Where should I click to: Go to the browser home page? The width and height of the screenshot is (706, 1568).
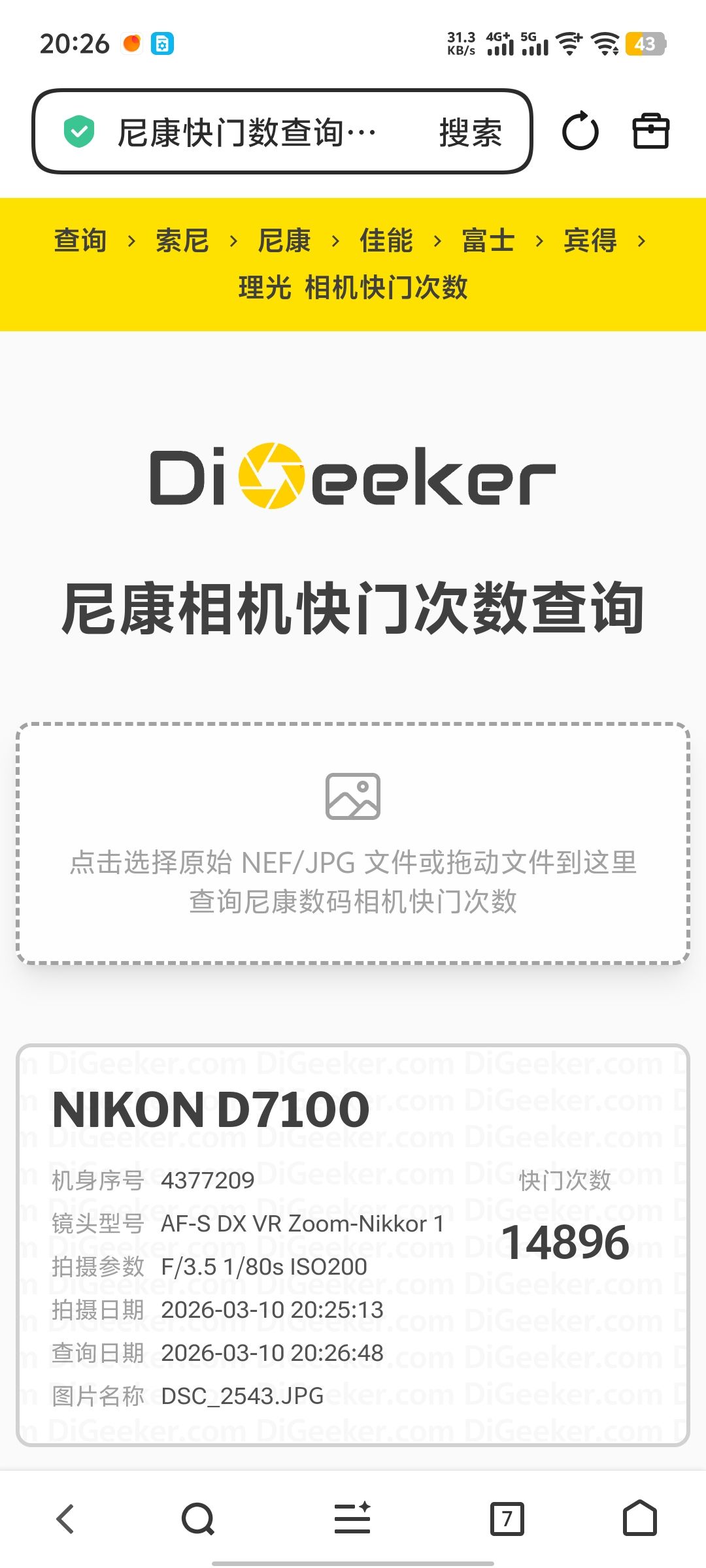(639, 1518)
